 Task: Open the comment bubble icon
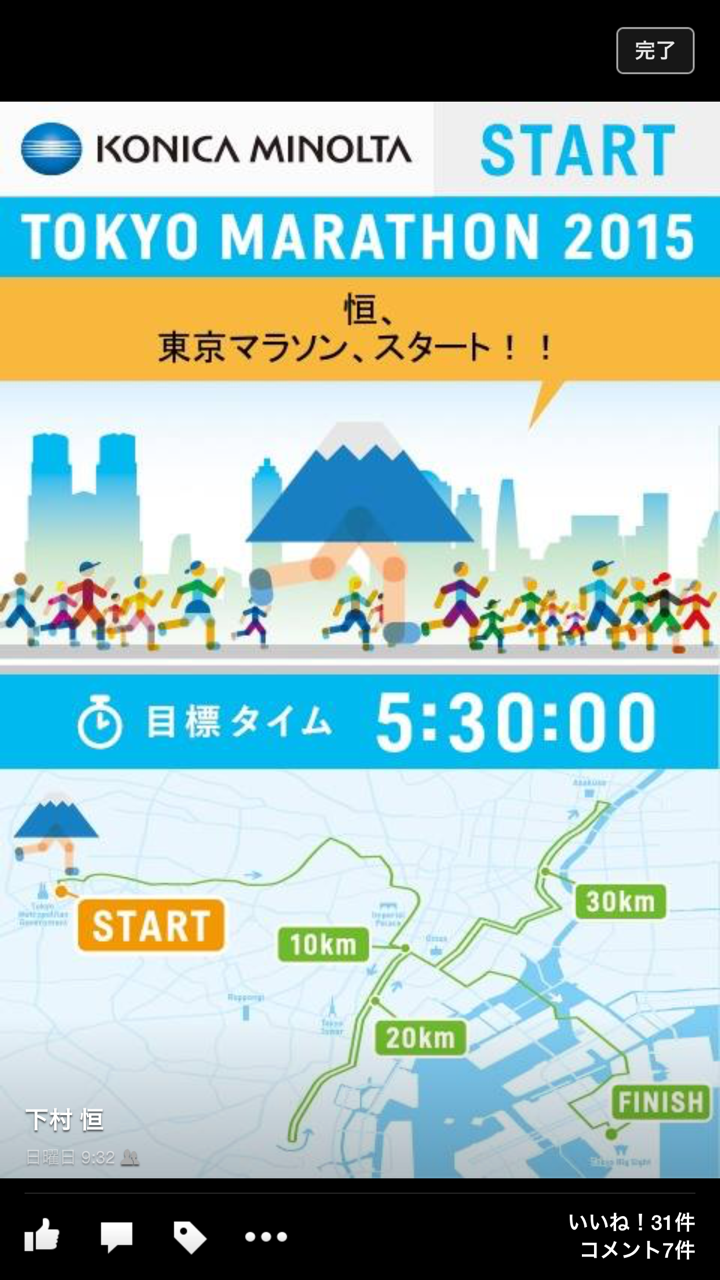coord(116,1237)
